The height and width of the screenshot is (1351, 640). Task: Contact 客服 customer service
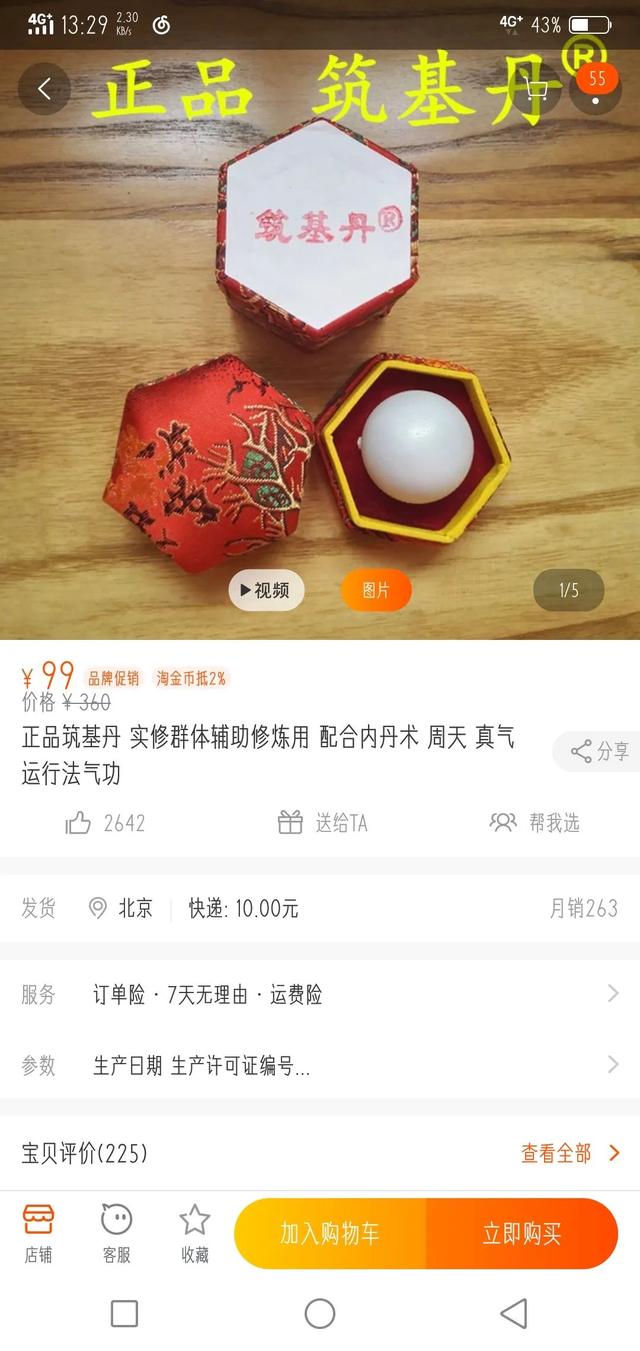point(117,1234)
